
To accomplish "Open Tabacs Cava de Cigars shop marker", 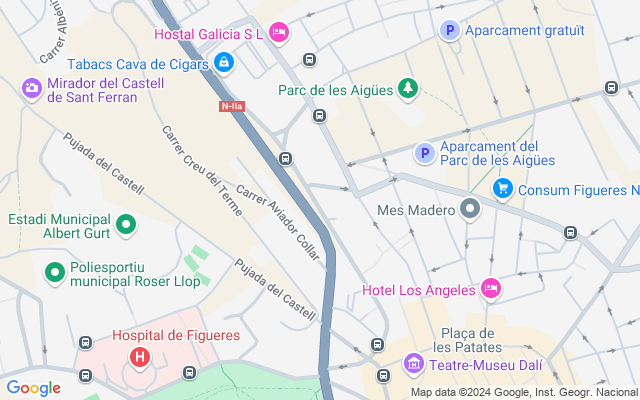I will pyautogui.click(x=224, y=65).
